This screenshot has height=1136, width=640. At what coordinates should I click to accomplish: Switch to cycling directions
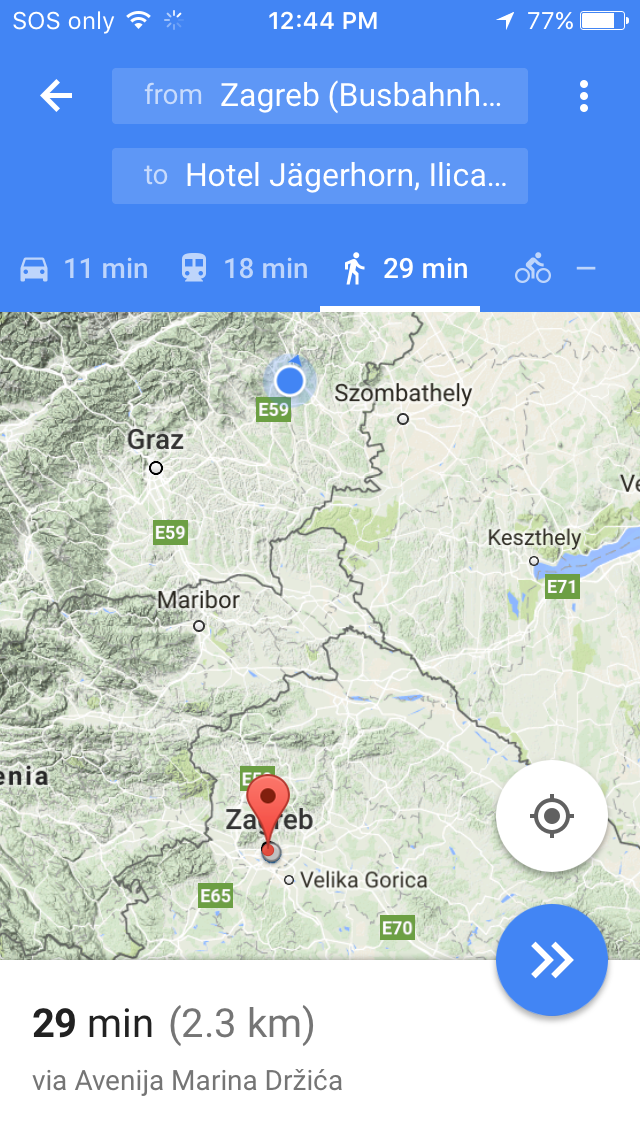coord(556,268)
